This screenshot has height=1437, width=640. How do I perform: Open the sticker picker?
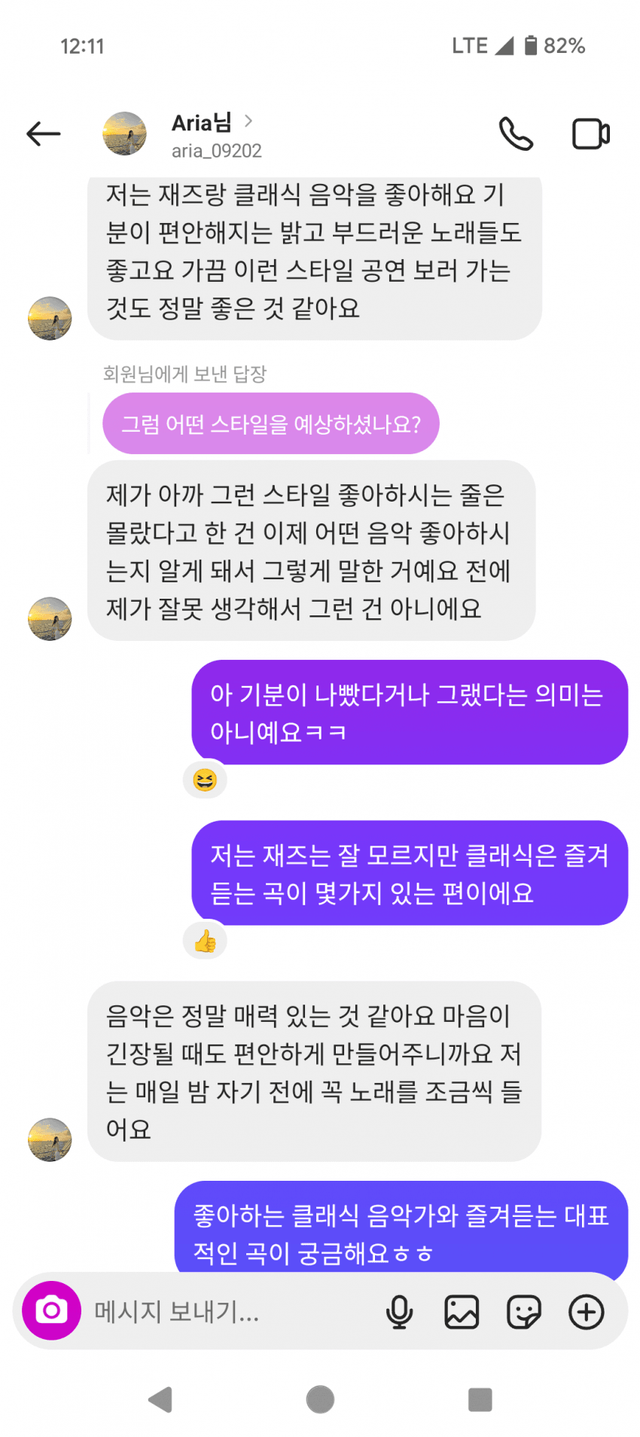[x=524, y=1311]
